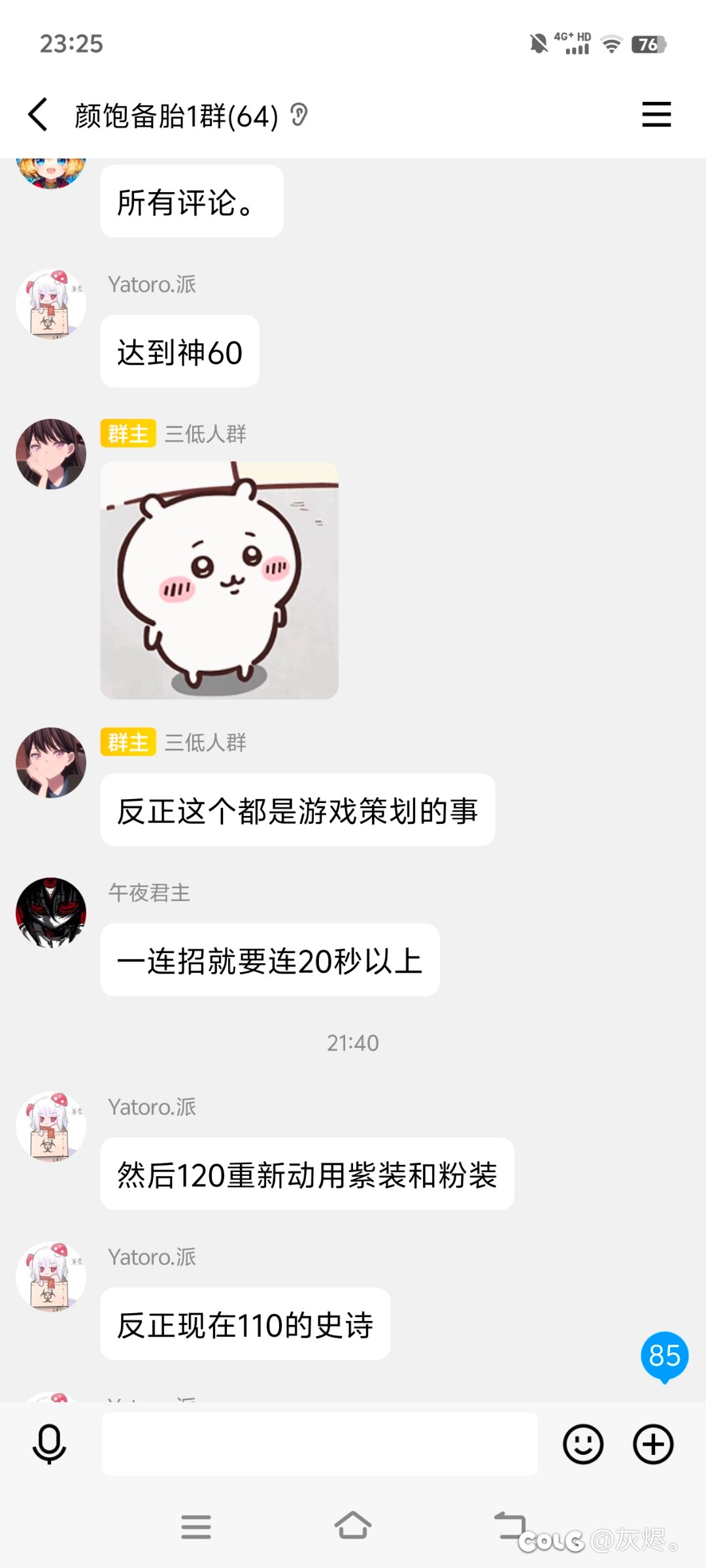This screenshot has height=1568, width=706.
Task: Jump to 85 unread messages
Action: tap(664, 1357)
